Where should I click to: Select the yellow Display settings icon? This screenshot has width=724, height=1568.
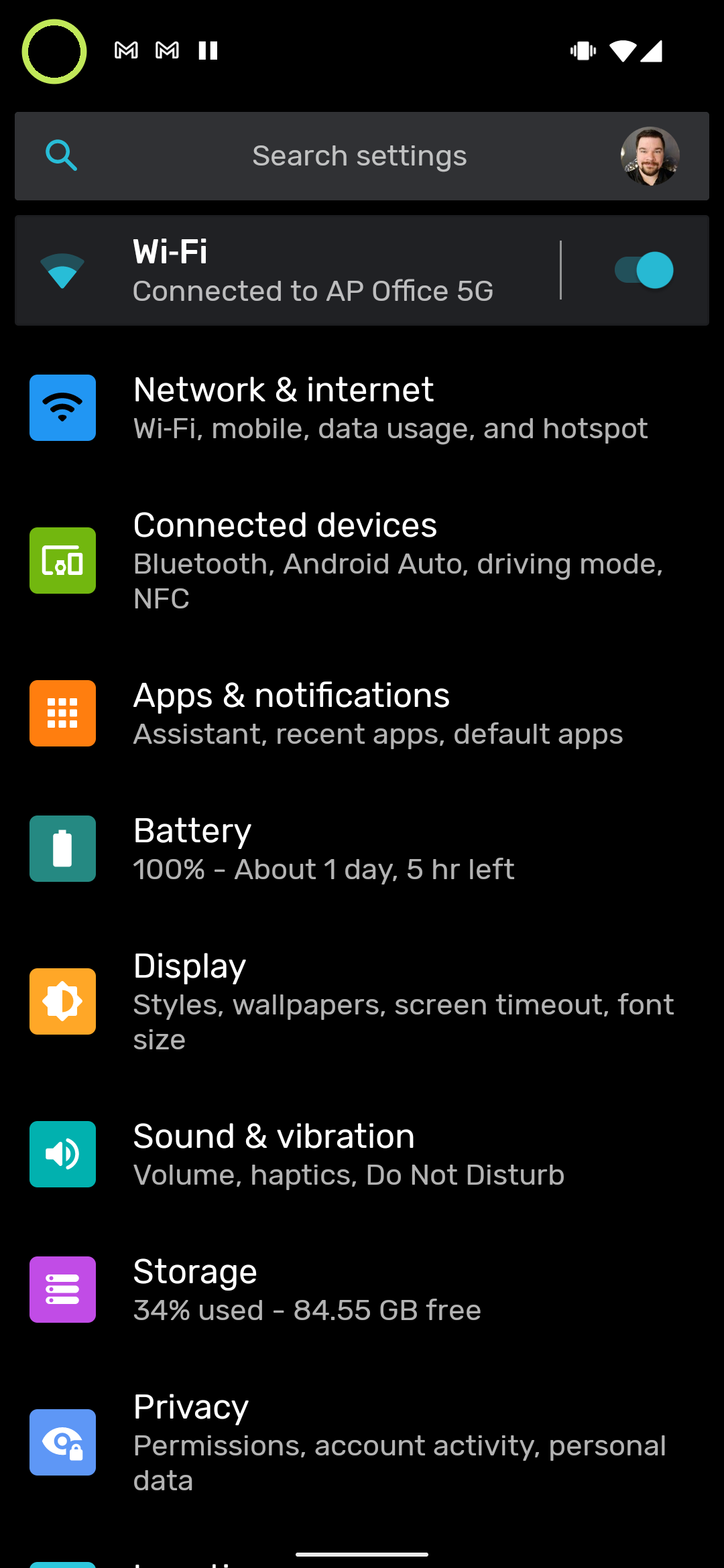pos(62,1001)
